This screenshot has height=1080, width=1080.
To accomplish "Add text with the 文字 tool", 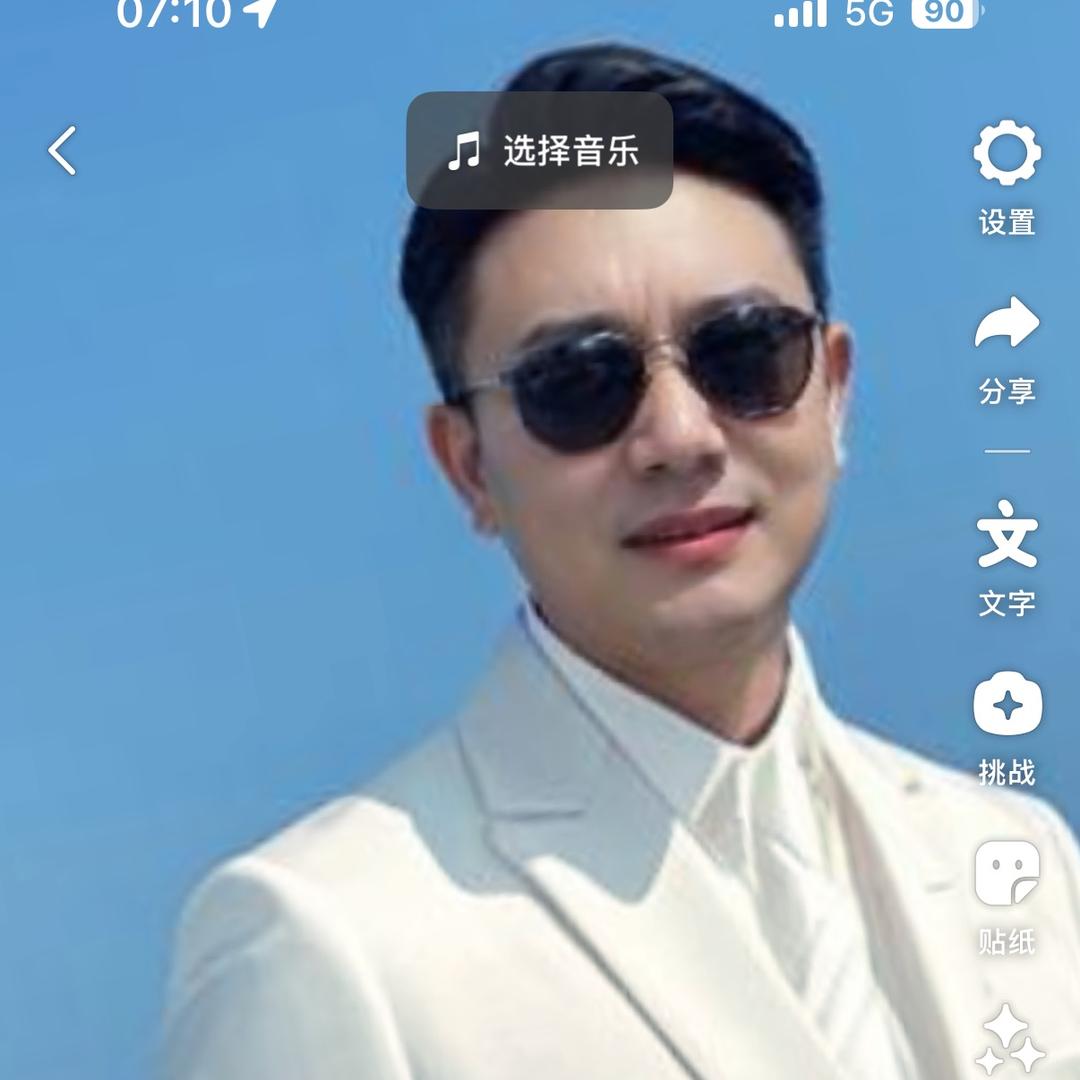I will [1007, 538].
